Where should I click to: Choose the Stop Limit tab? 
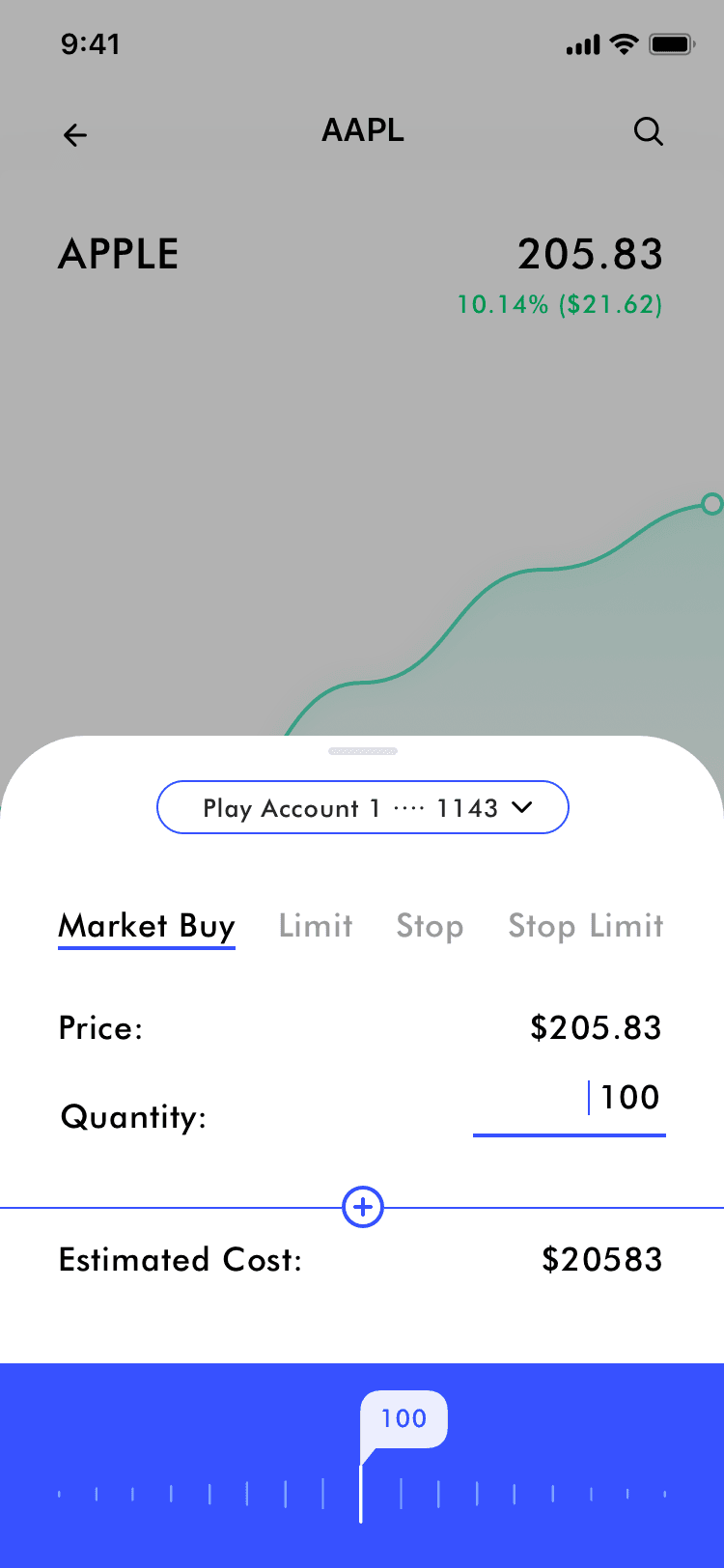tap(585, 926)
